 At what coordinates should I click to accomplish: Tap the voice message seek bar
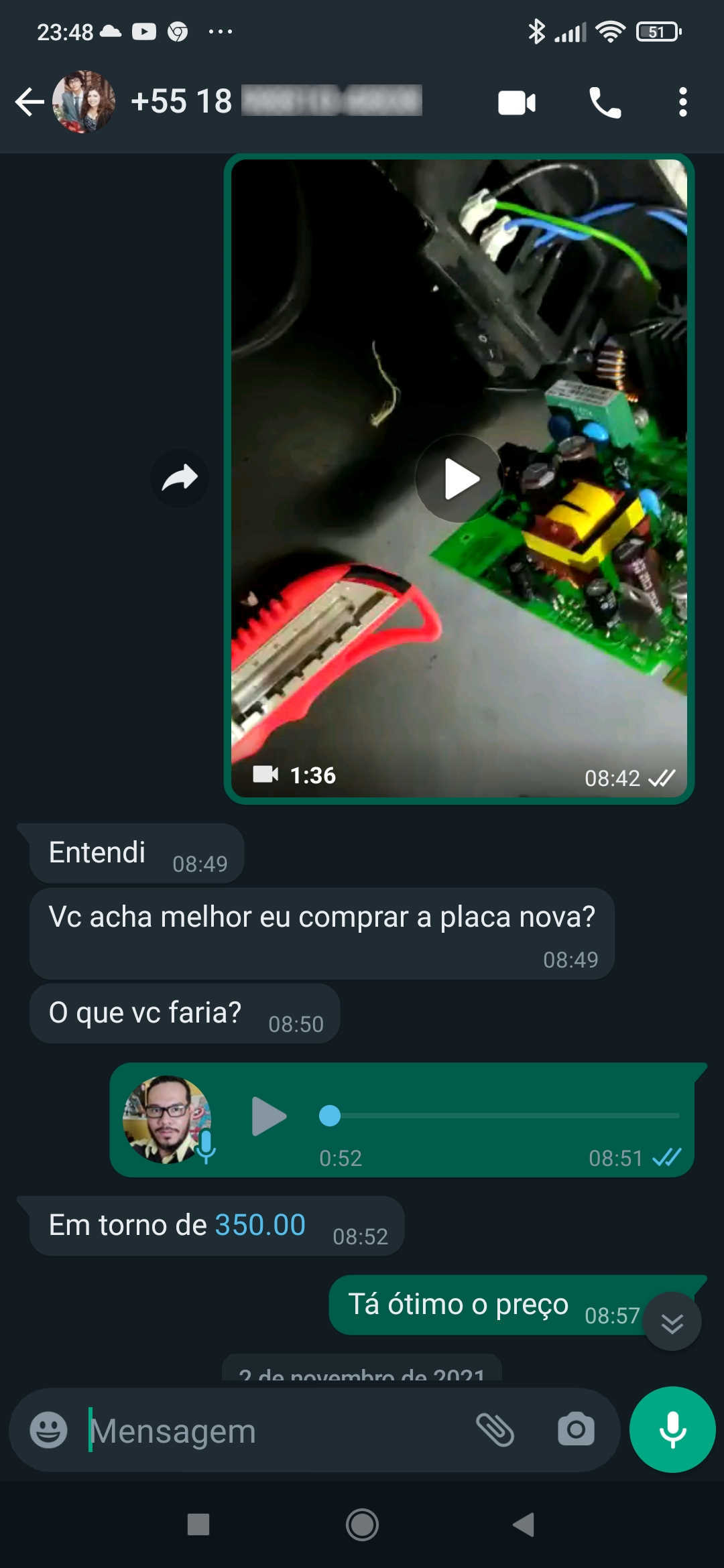tap(503, 1116)
